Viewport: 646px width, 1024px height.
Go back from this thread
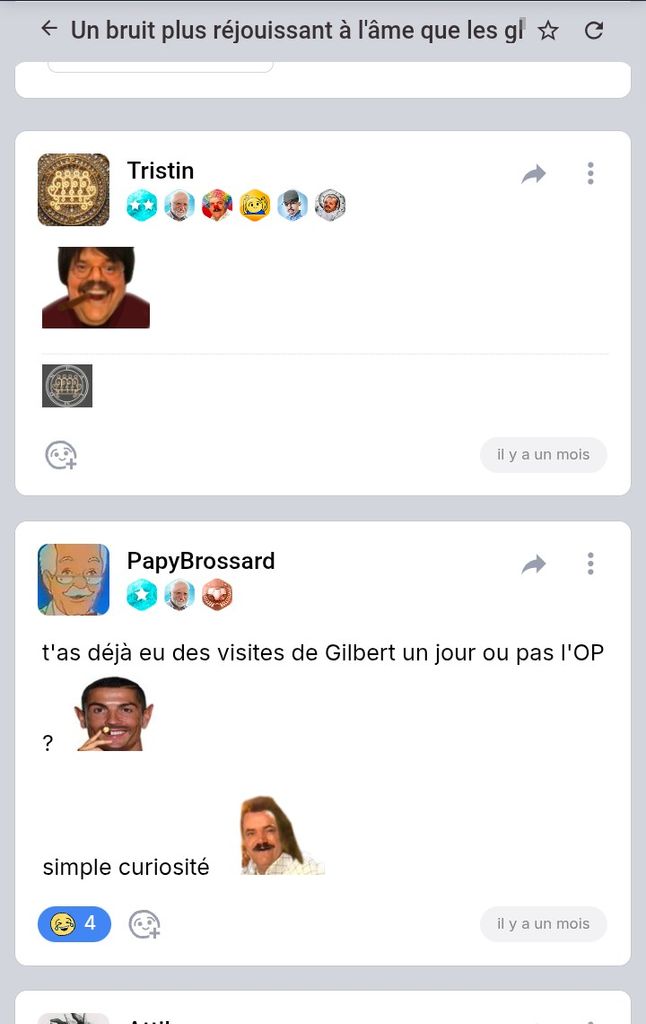pyautogui.click(x=48, y=30)
